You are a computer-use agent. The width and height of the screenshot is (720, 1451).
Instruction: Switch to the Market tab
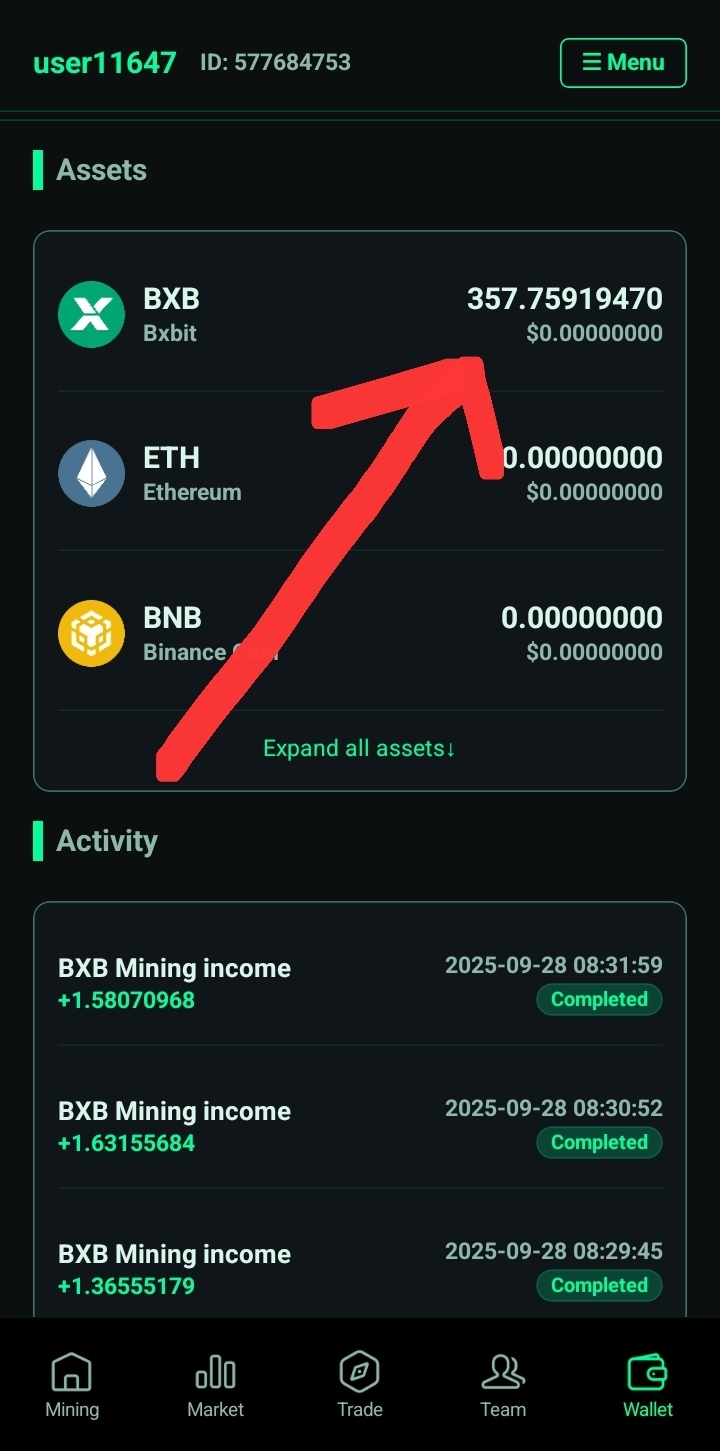(x=215, y=1385)
